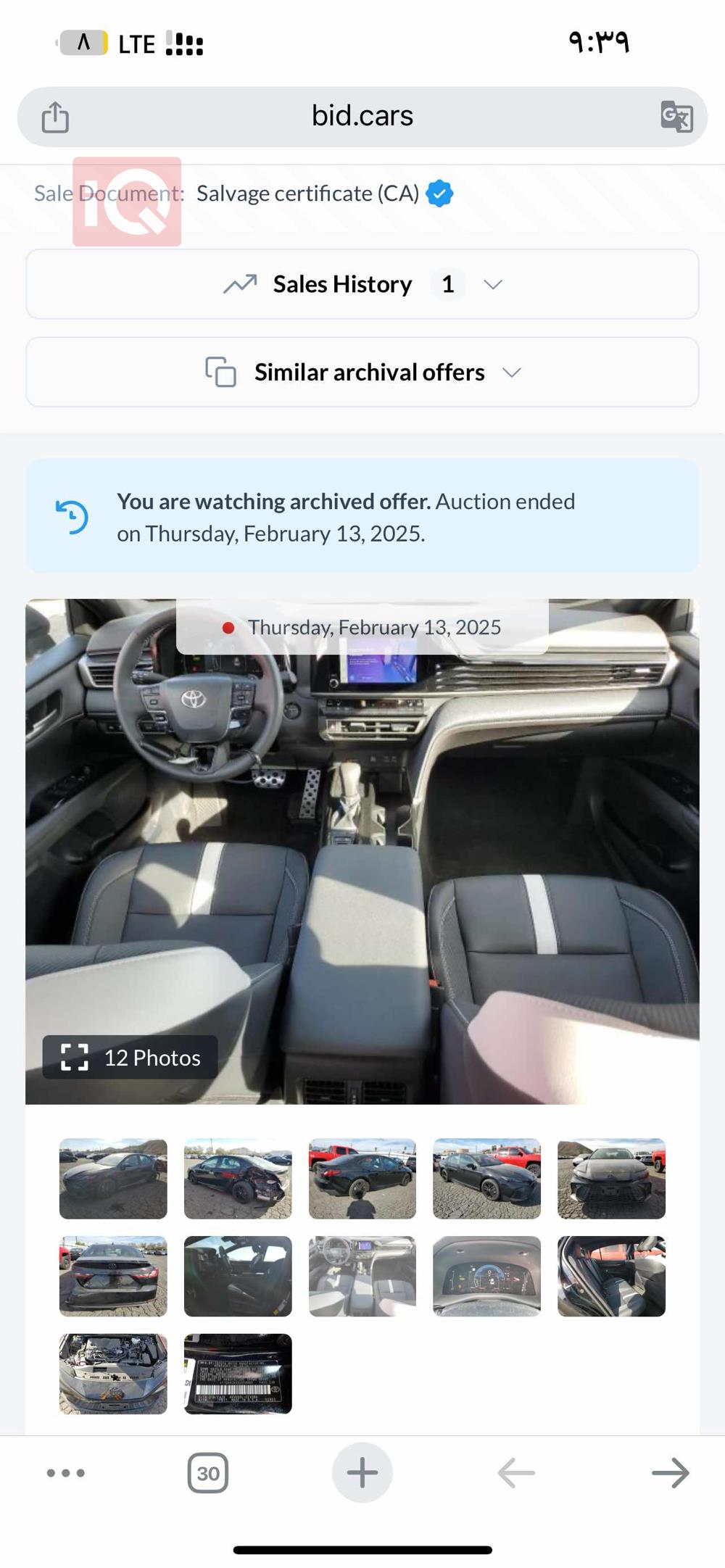
Task: Expand the Sales History section
Action: point(362,284)
